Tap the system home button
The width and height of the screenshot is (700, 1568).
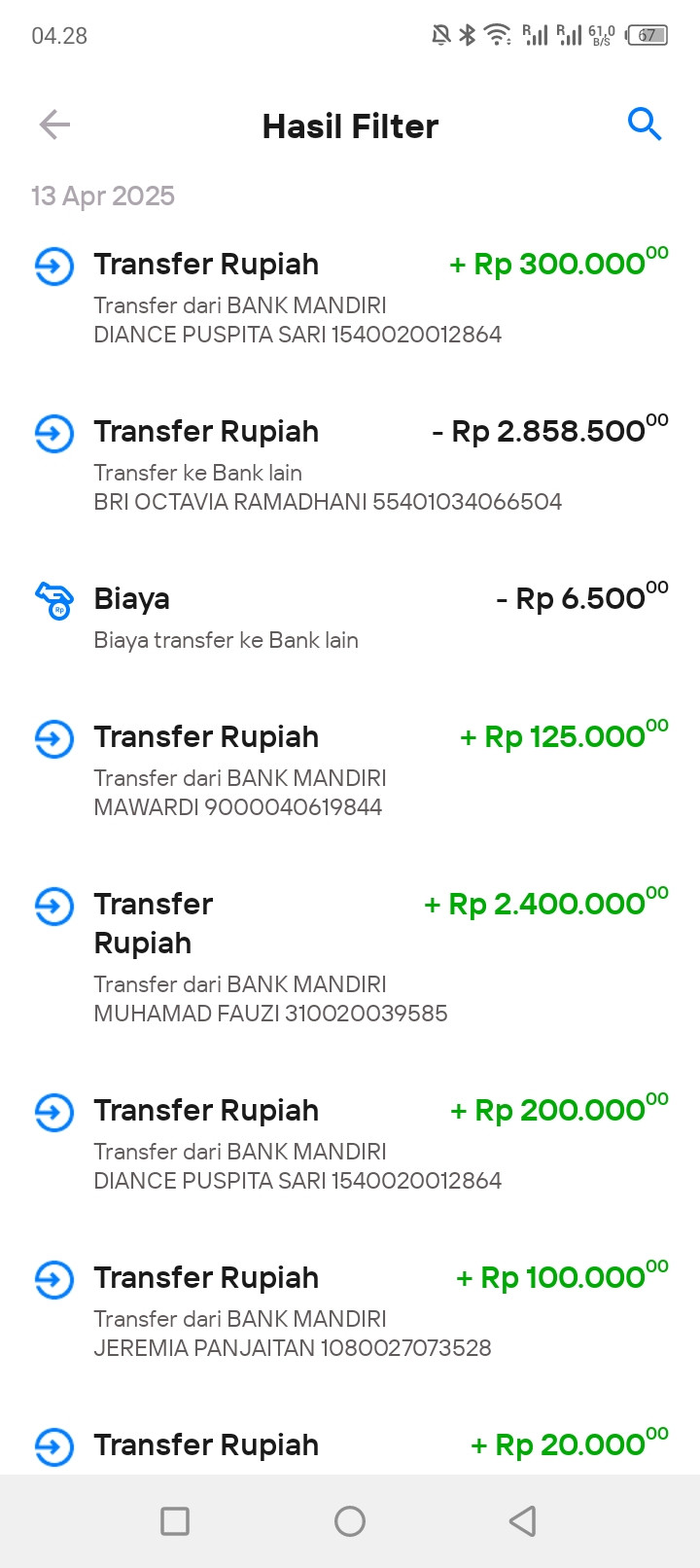[350, 1520]
